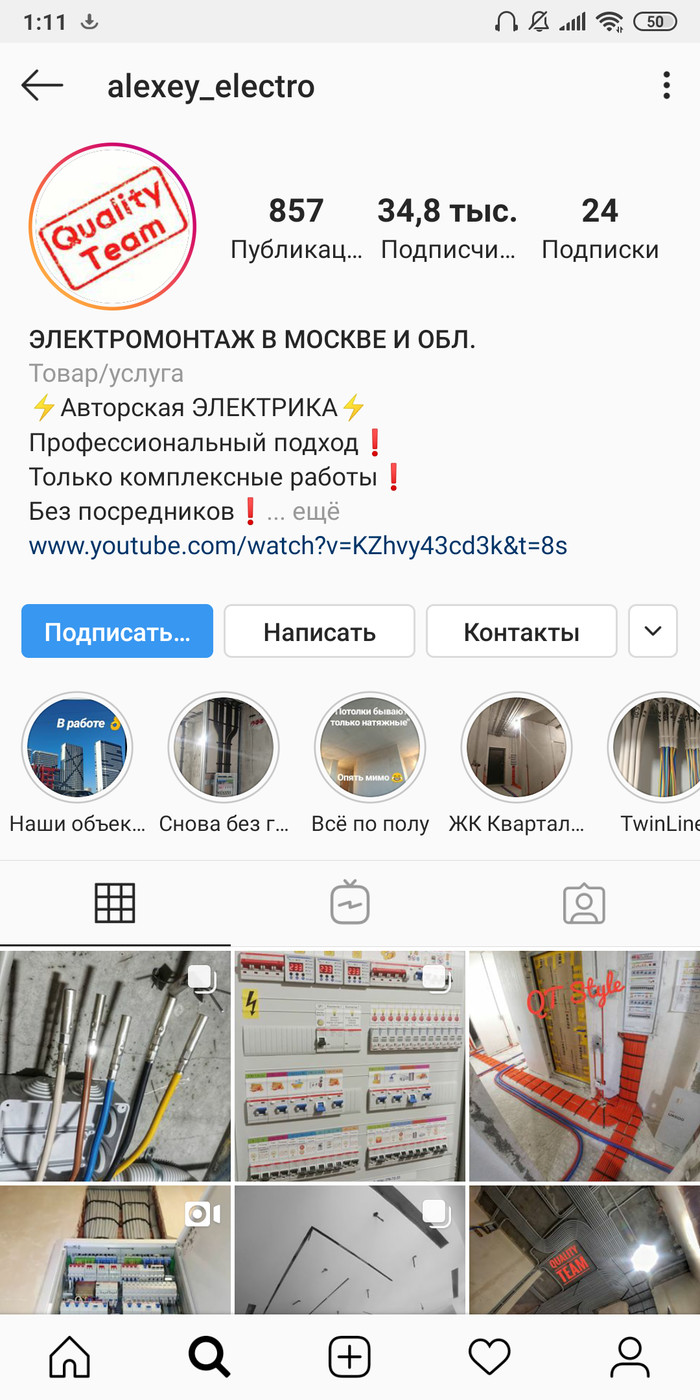Open the activity heart tab
Screen dimensions: 700x1400
[490, 1357]
